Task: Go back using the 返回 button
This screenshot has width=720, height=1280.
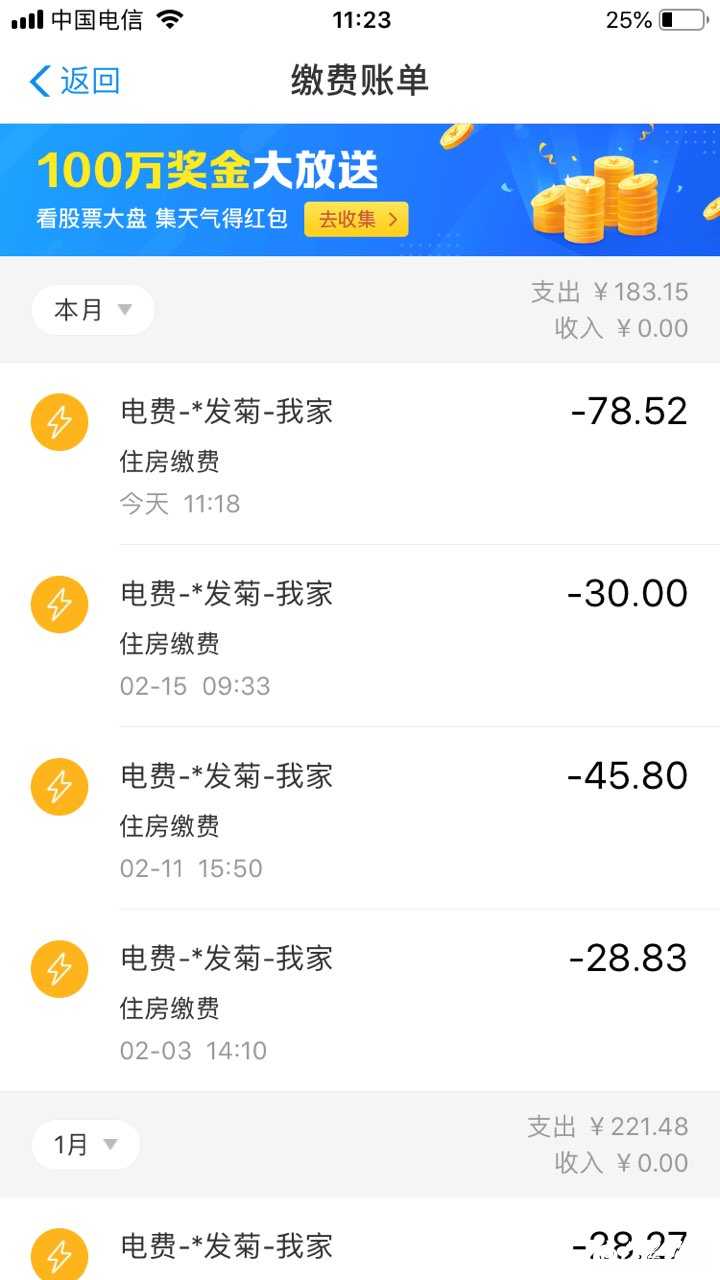Action: click(75, 81)
